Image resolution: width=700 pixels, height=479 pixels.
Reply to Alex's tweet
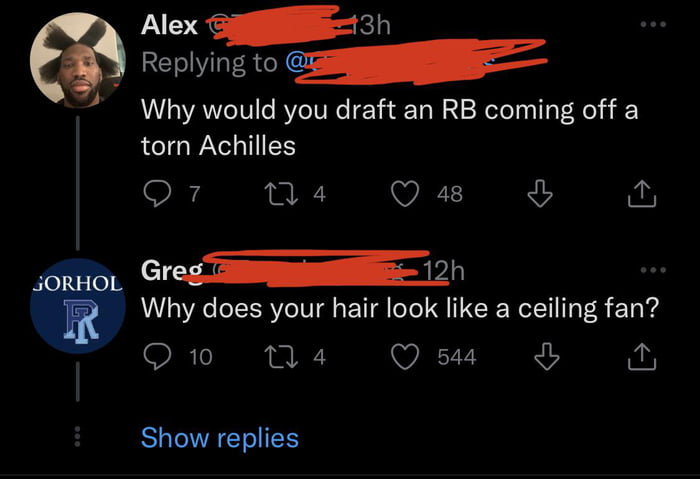[x=158, y=194]
